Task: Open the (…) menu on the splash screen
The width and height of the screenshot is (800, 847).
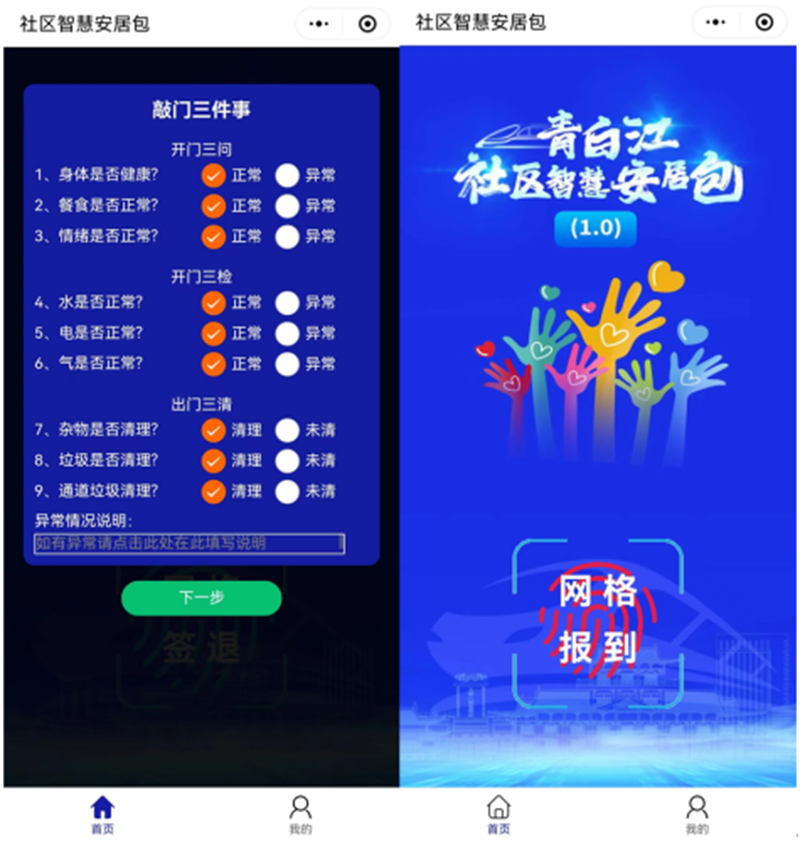Action: coord(716,21)
